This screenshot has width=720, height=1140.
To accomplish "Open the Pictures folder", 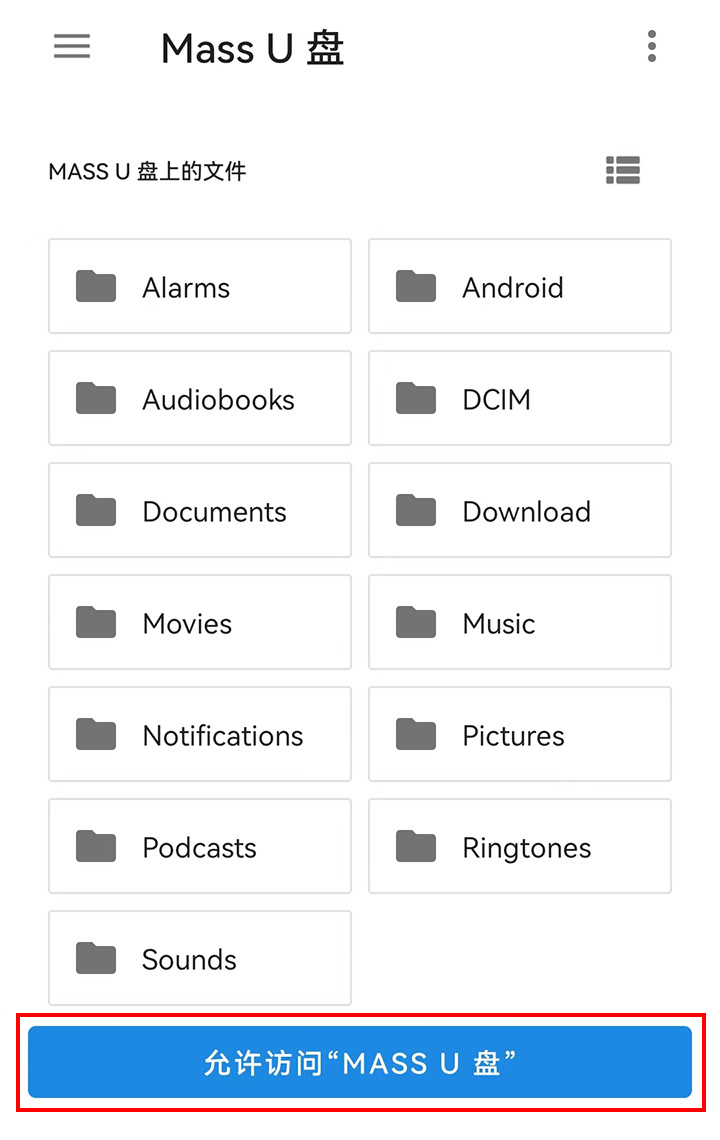I will pyautogui.click(x=520, y=735).
